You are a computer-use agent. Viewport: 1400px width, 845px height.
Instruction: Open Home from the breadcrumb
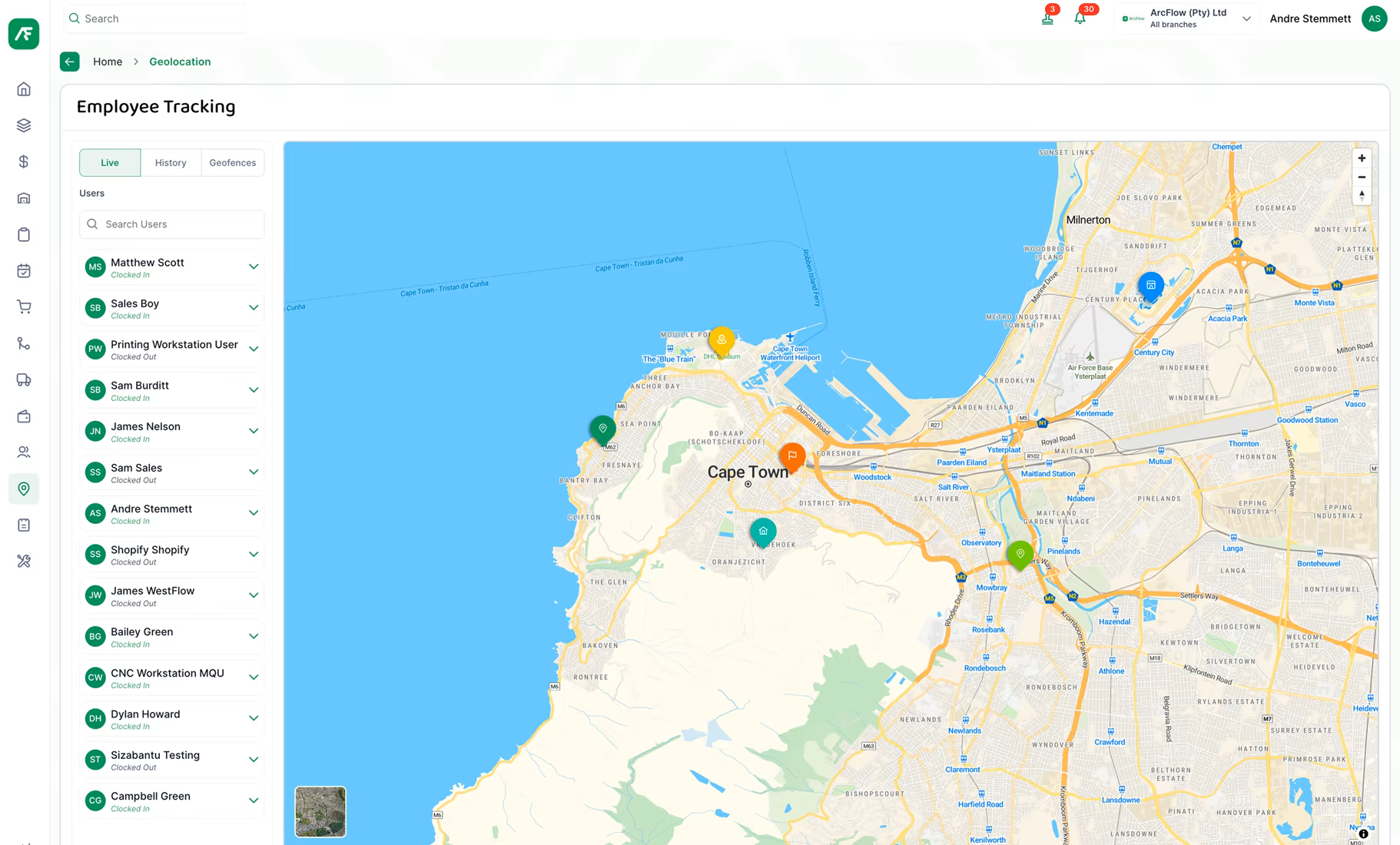108,61
